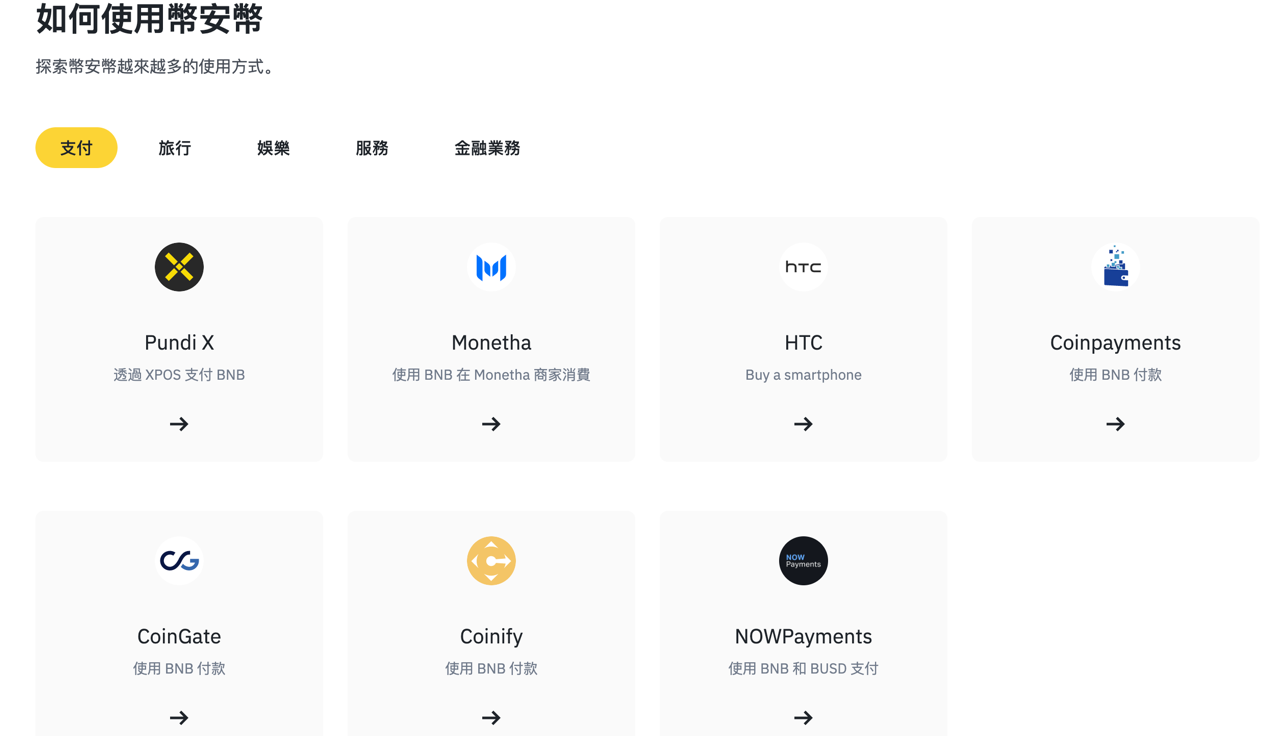The width and height of the screenshot is (1268, 736).
Task: Switch to the 娛樂 tab
Action: (273, 148)
